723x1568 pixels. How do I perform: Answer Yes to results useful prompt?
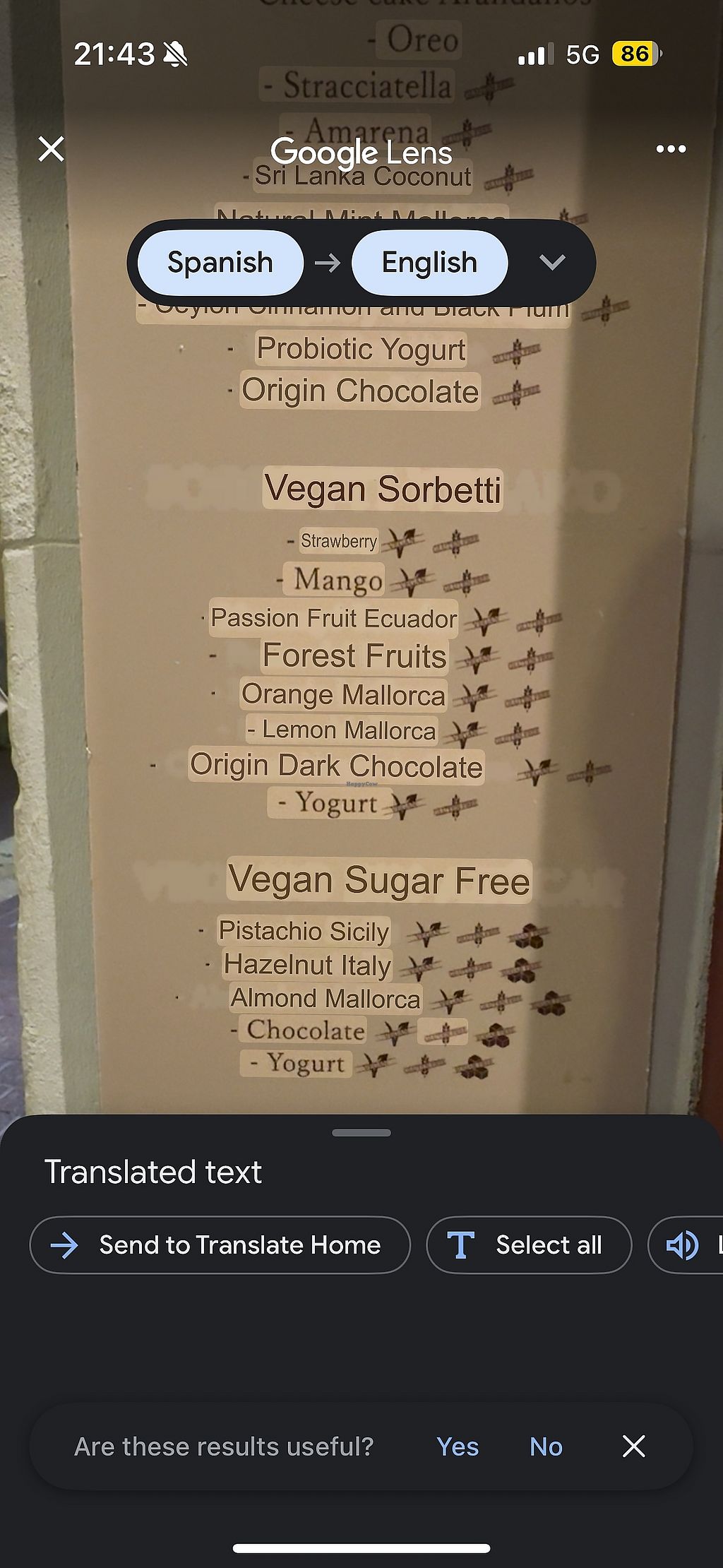click(458, 1447)
